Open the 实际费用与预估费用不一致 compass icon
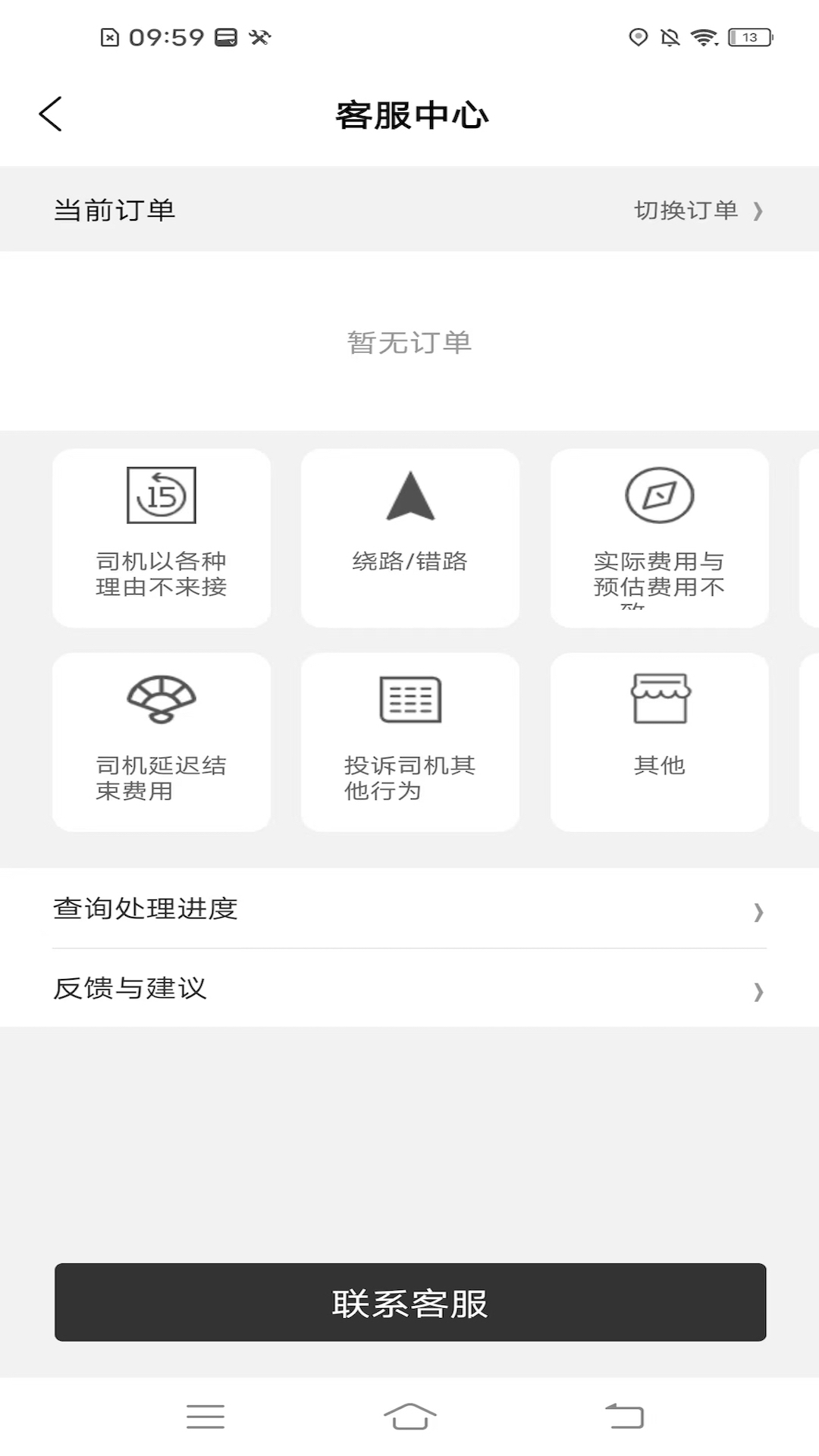This screenshot has height=1456, width=819. point(658,497)
